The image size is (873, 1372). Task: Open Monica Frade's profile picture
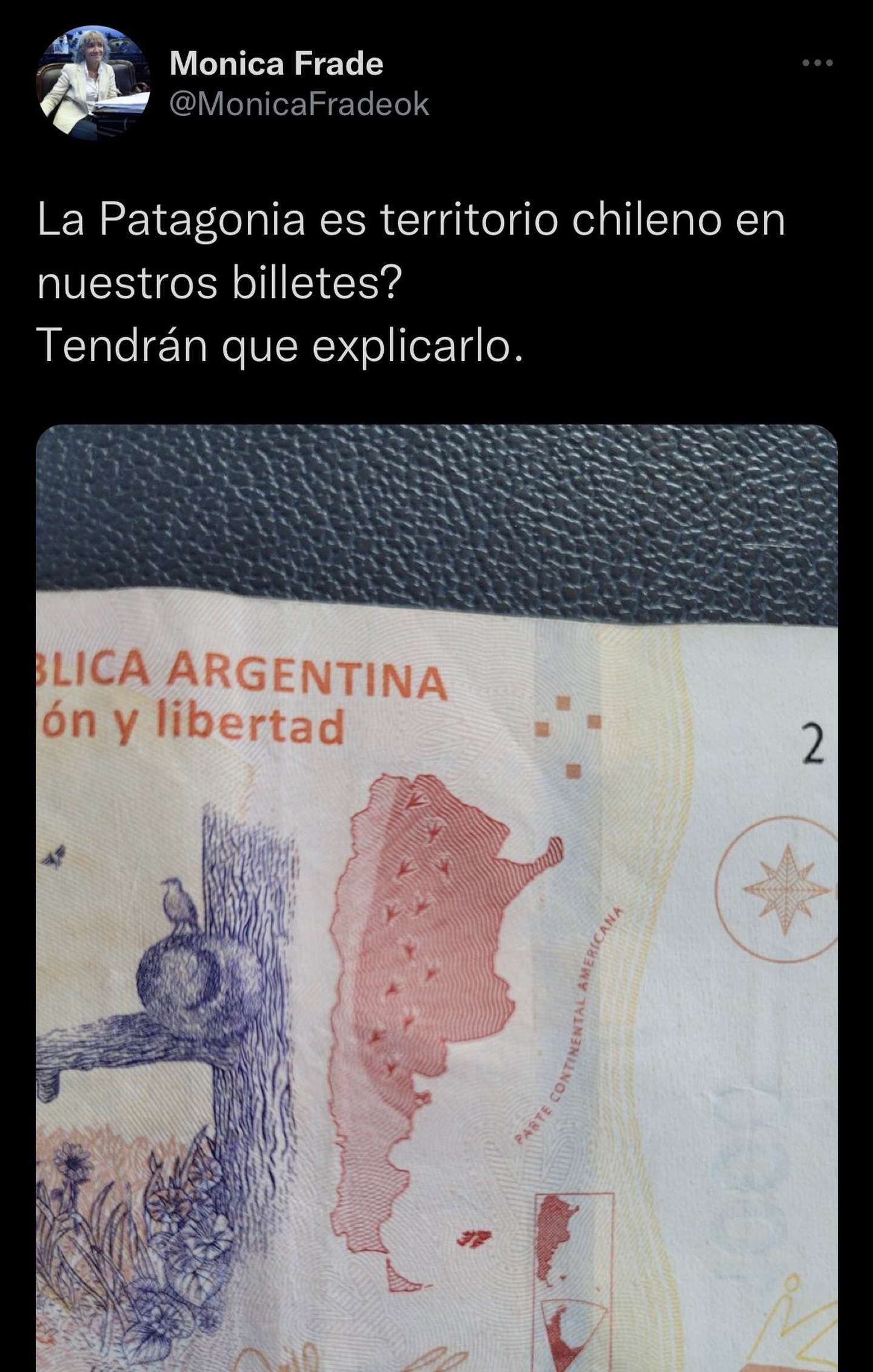(x=93, y=83)
